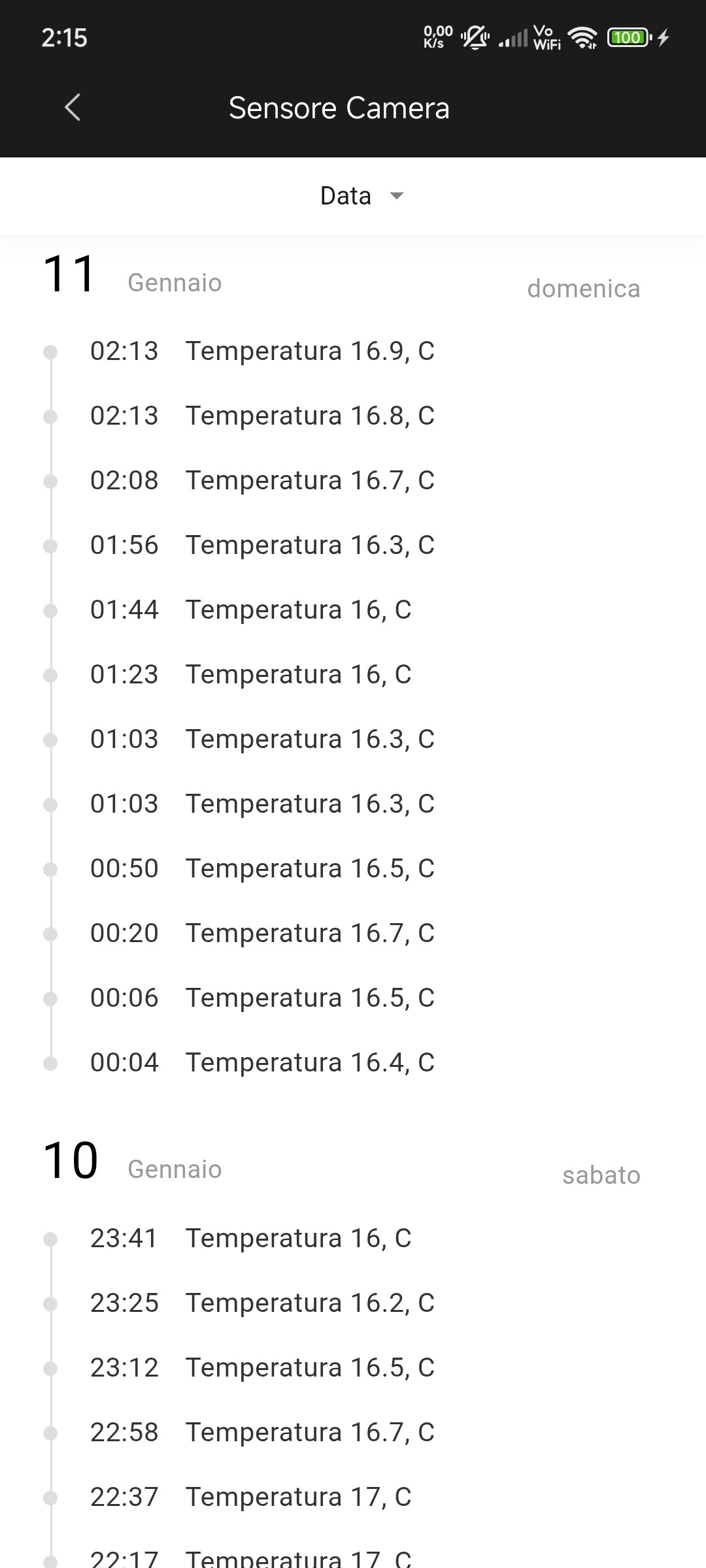Open the Data dropdown filter
The width and height of the screenshot is (706, 1568).
pyautogui.click(x=361, y=196)
